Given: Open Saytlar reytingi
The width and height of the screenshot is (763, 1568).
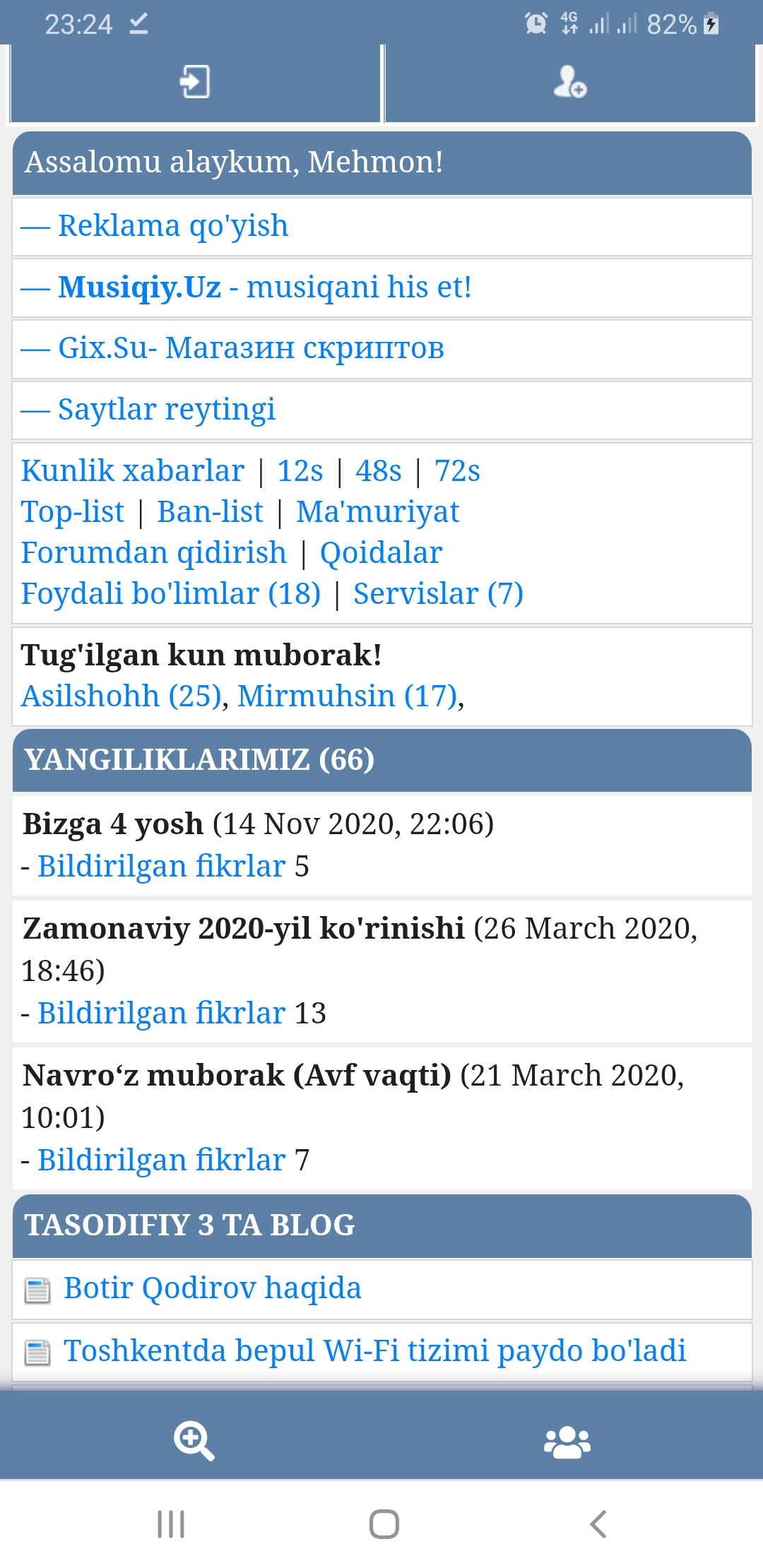Looking at the screenshot, I should point(167,410).
